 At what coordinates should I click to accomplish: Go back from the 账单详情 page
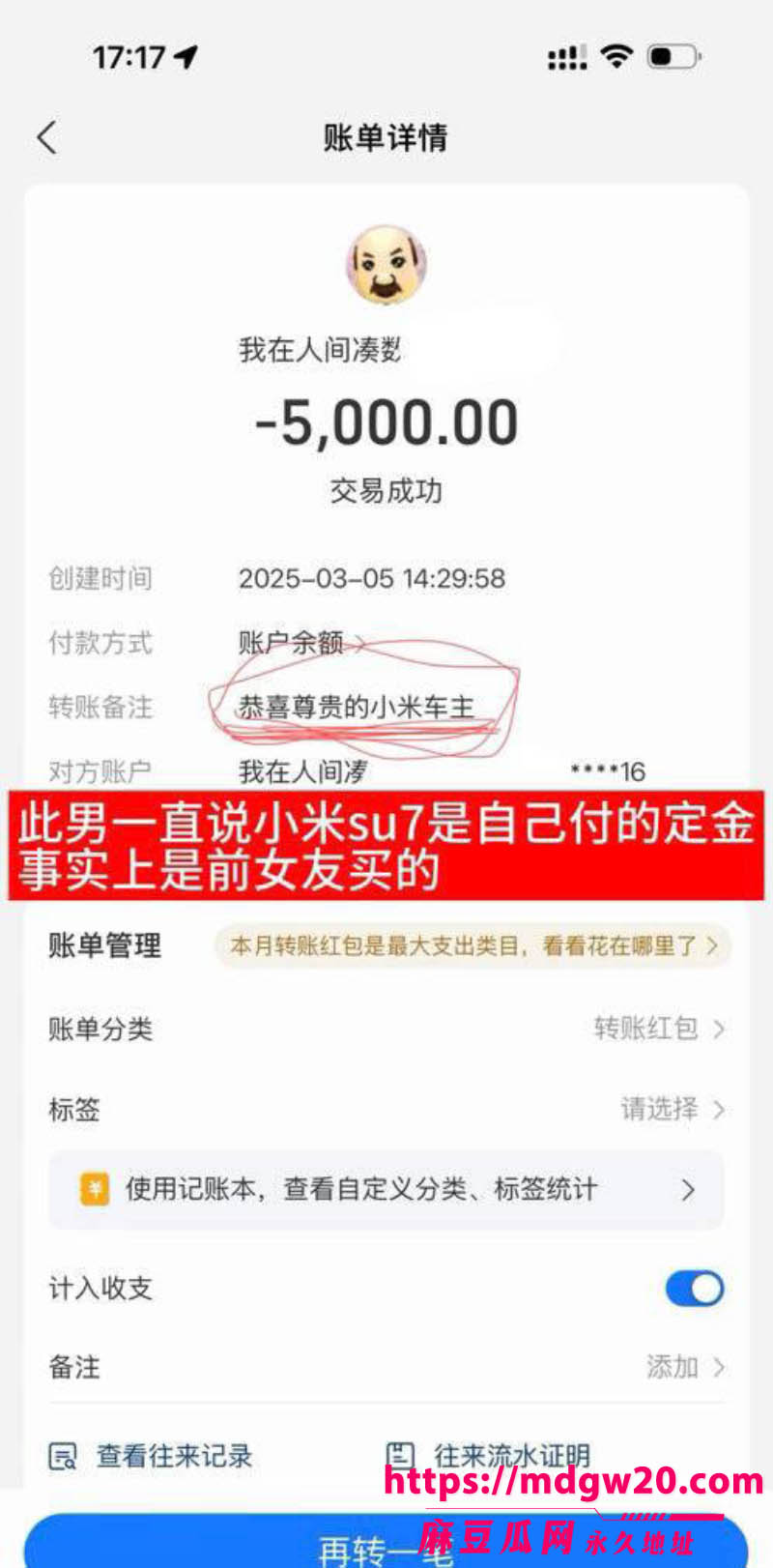[x=46, y=137]
